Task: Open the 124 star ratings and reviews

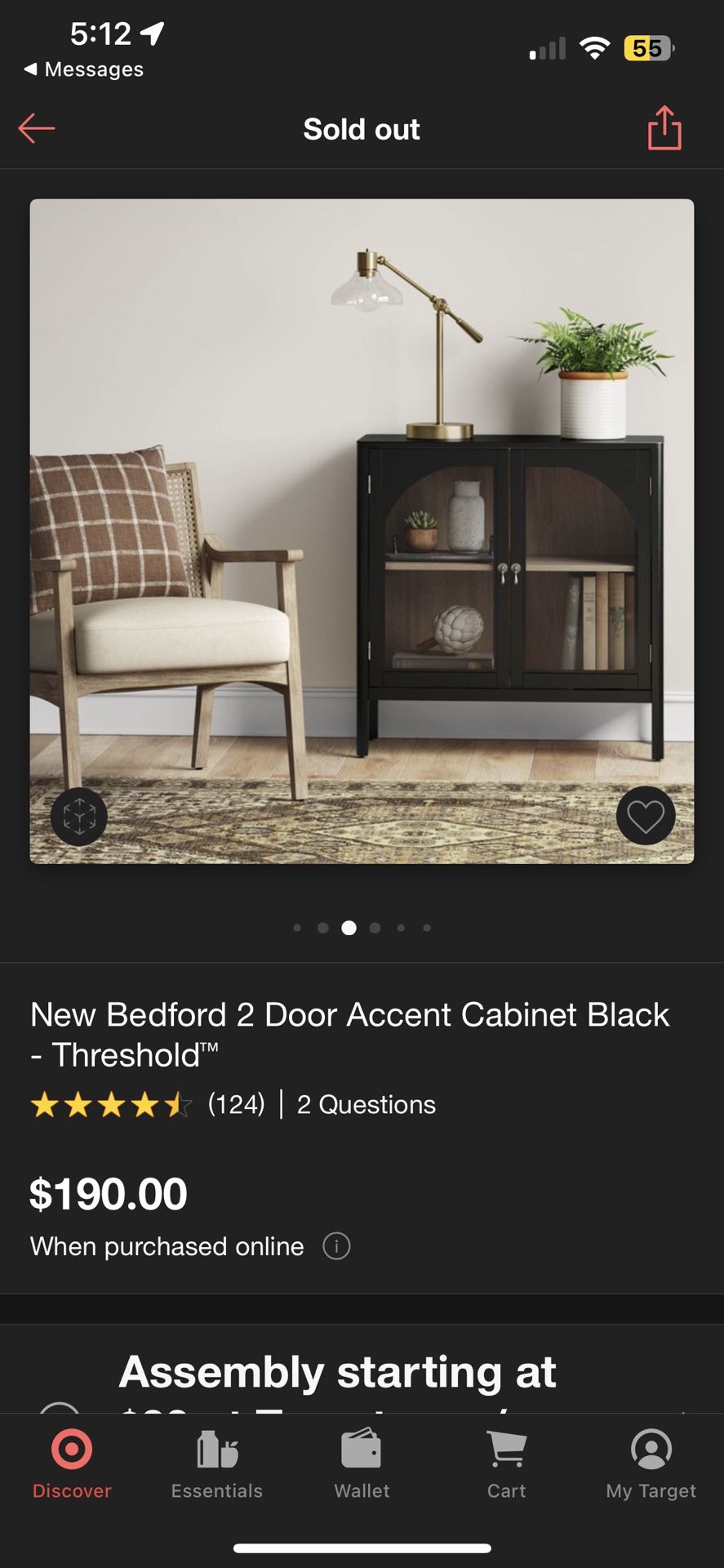Action: coord(148,1105)
